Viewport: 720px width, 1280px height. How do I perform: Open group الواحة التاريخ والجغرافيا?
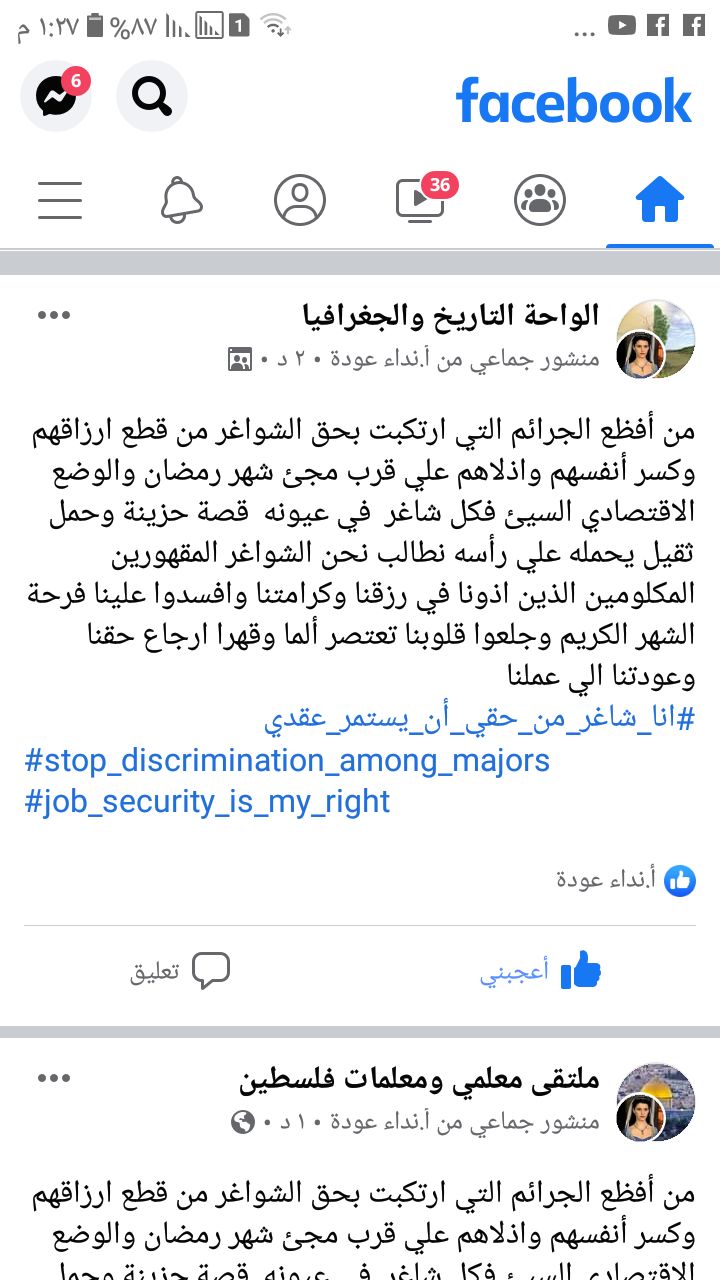(x=451, y=317)
